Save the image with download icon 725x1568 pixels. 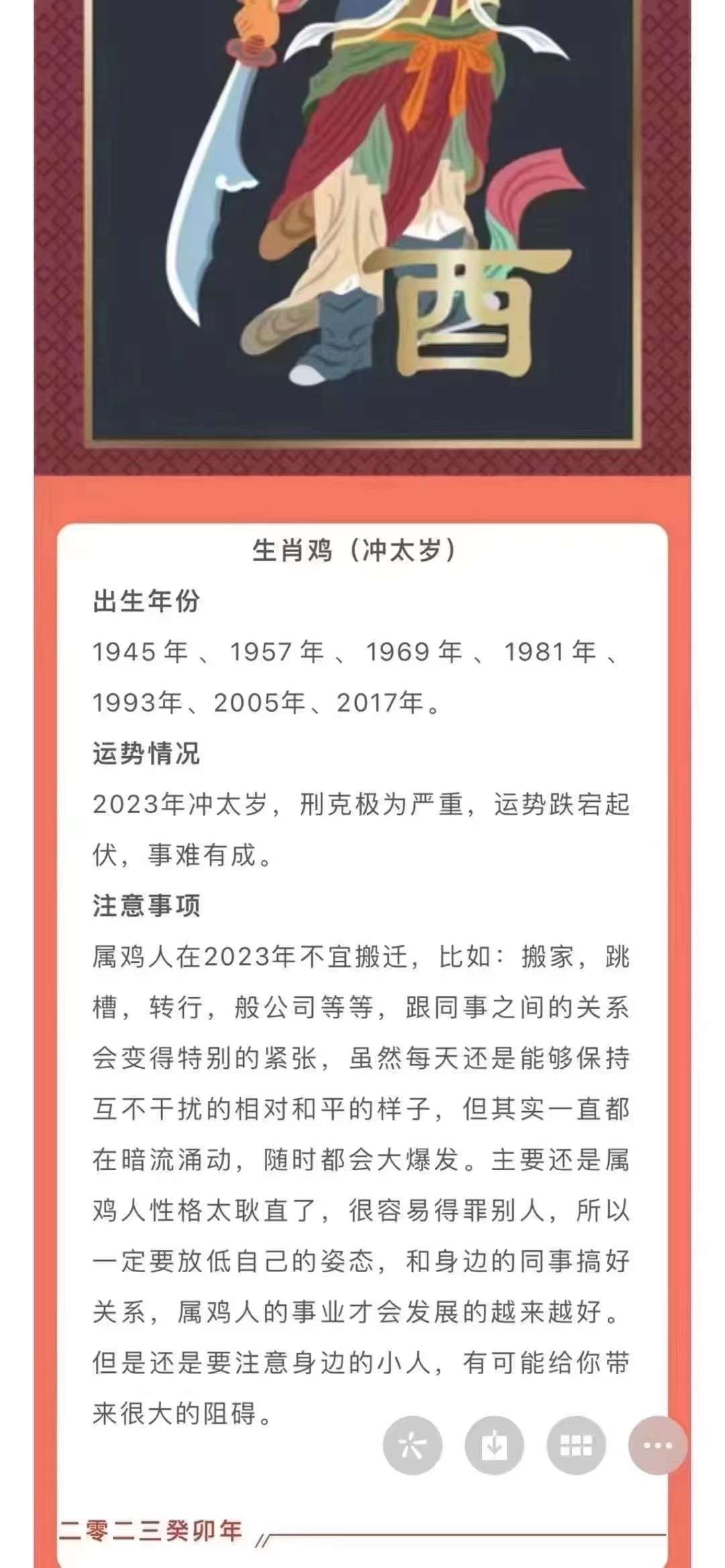(494, 1445)
